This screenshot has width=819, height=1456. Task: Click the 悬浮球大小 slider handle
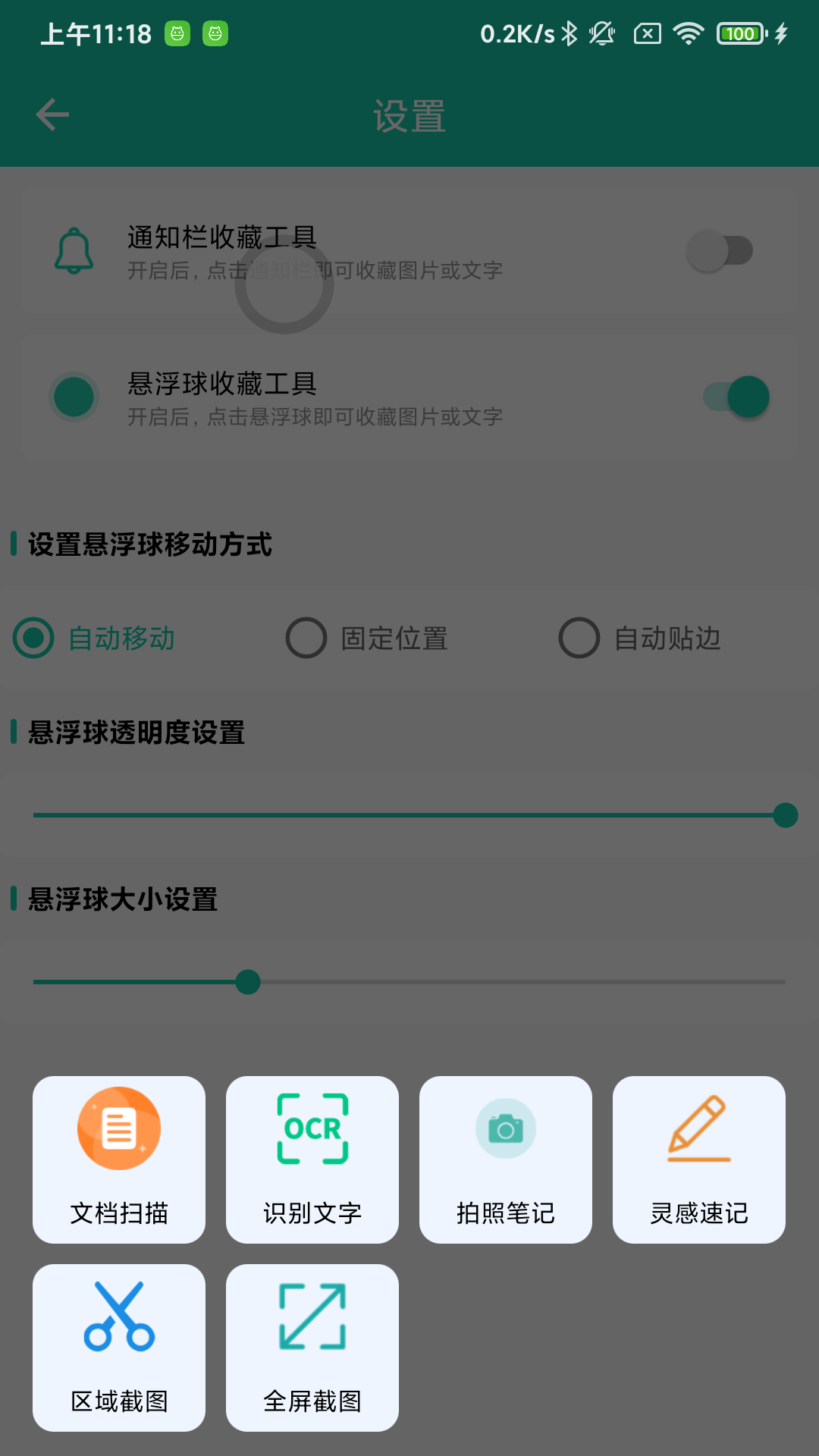(248, 983)
